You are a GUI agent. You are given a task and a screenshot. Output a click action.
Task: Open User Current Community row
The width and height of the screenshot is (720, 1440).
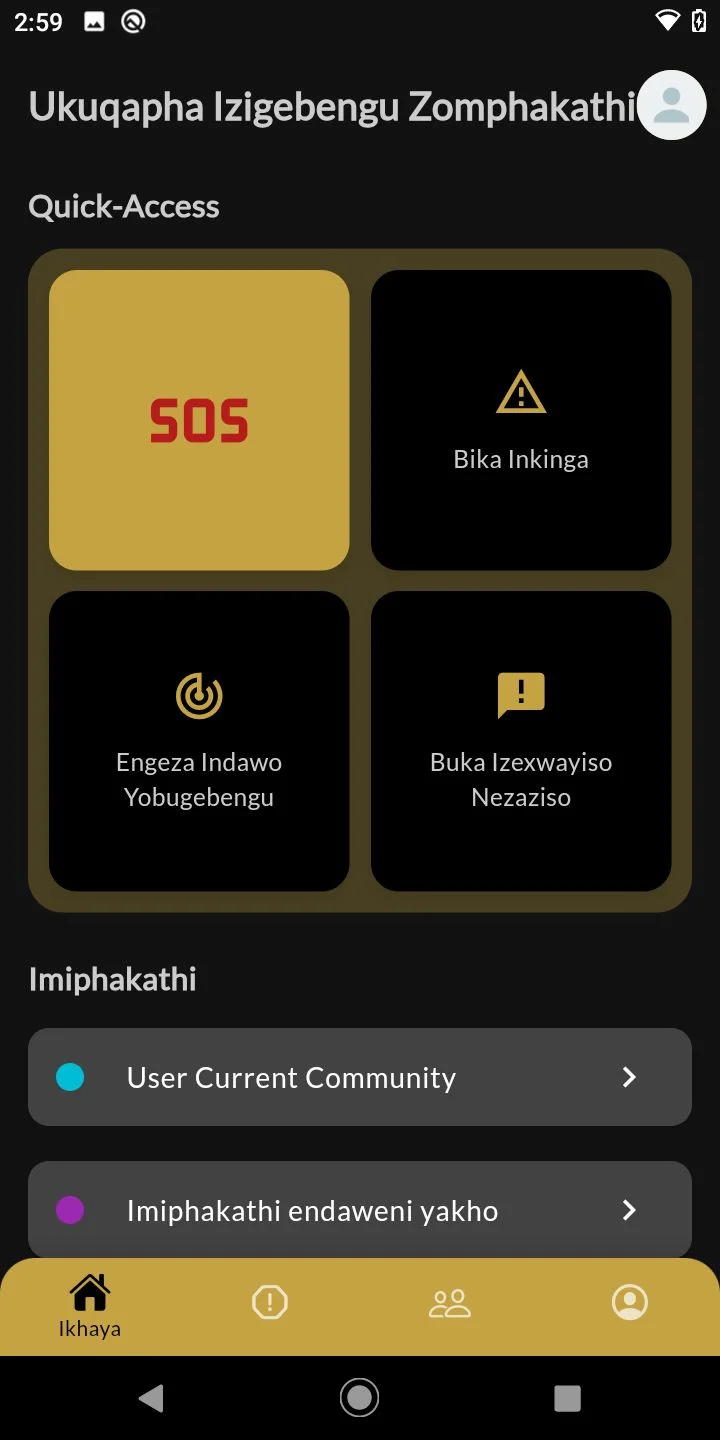[x=360, y=1077]
